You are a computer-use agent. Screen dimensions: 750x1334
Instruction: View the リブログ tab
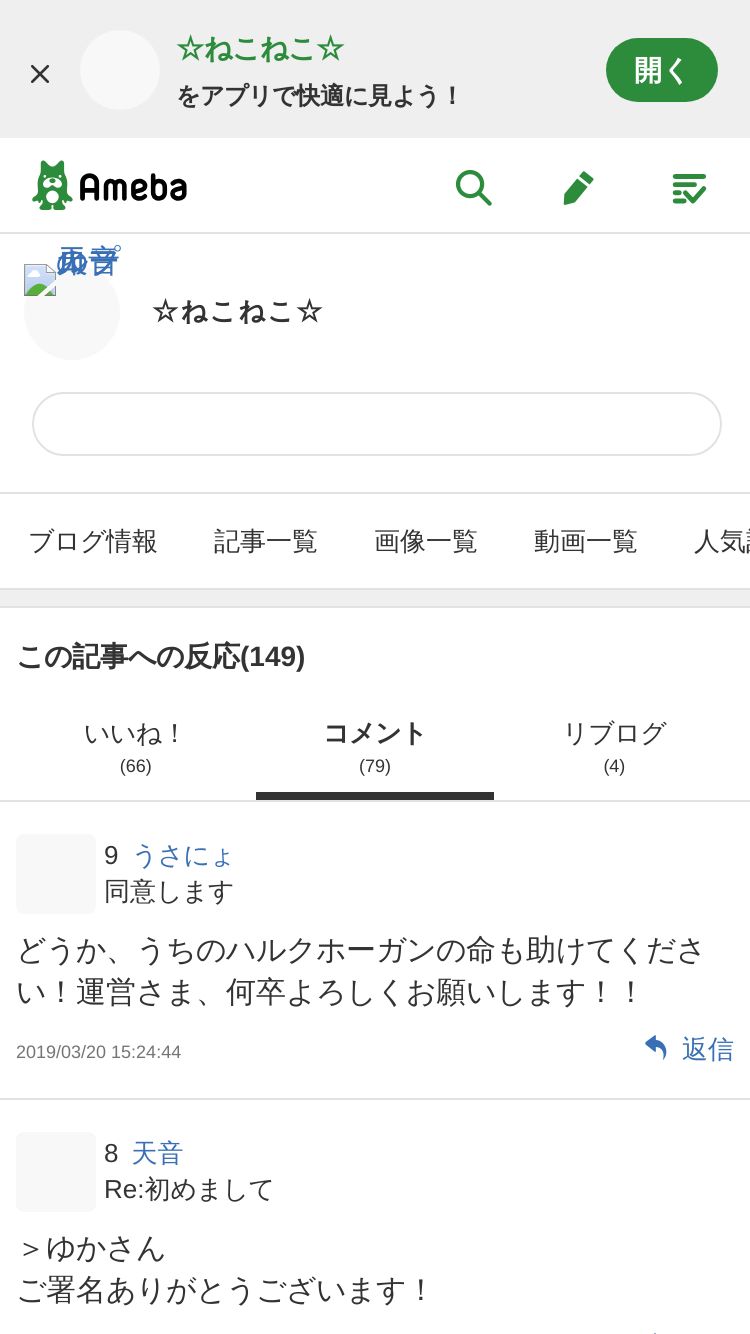(x=614, y=746)
